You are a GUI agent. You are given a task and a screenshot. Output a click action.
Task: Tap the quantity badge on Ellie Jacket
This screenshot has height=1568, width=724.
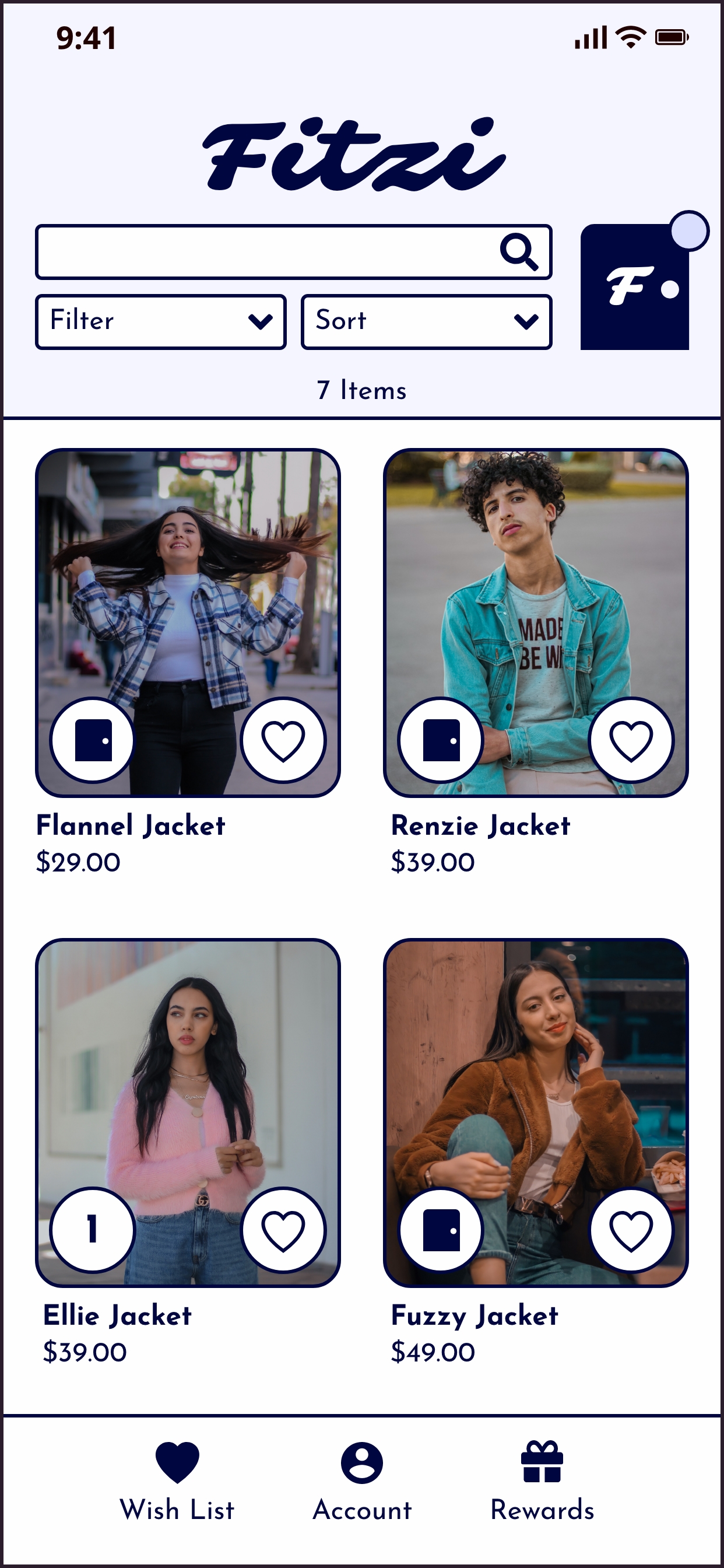point(93,1230)
